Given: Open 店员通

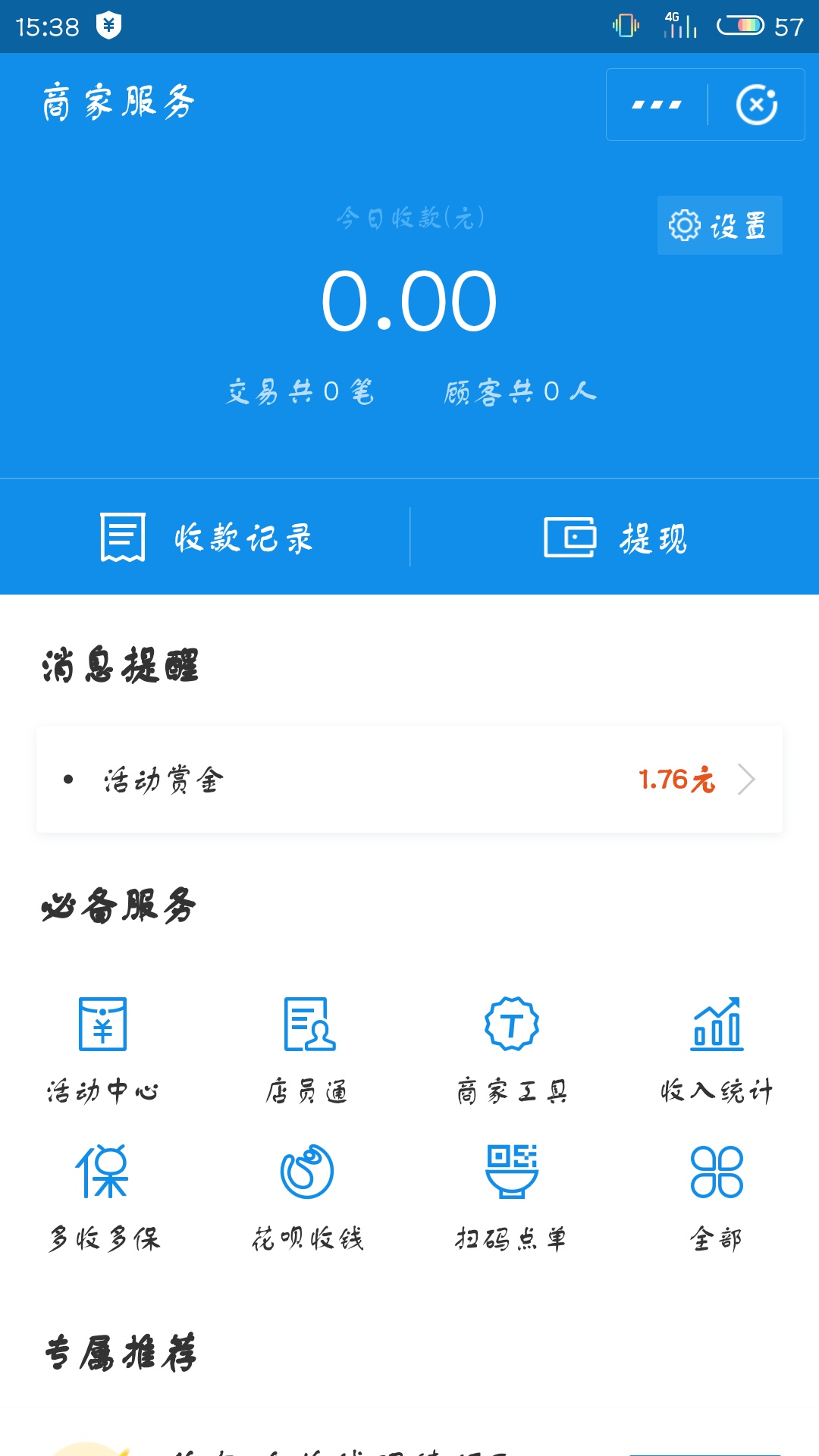Looking at the screenshot, I should (307, 1048).
